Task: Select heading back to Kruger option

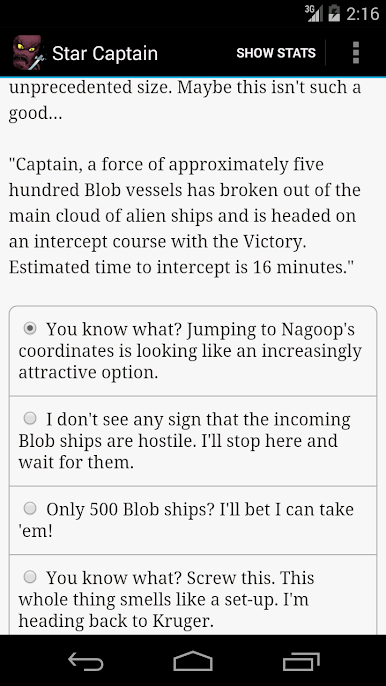Action: (193, 595)
